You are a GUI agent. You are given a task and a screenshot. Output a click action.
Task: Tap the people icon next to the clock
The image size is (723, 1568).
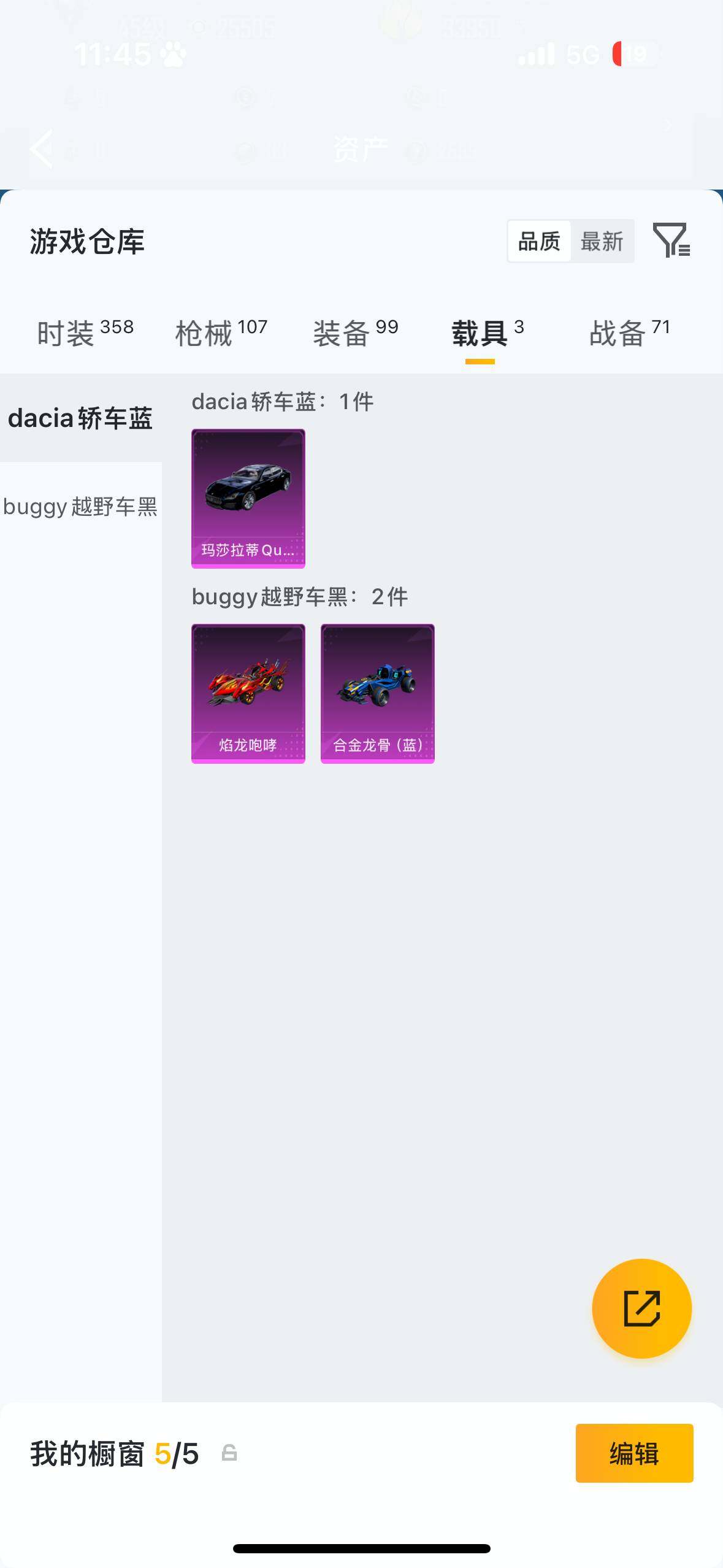pos(173,55)
